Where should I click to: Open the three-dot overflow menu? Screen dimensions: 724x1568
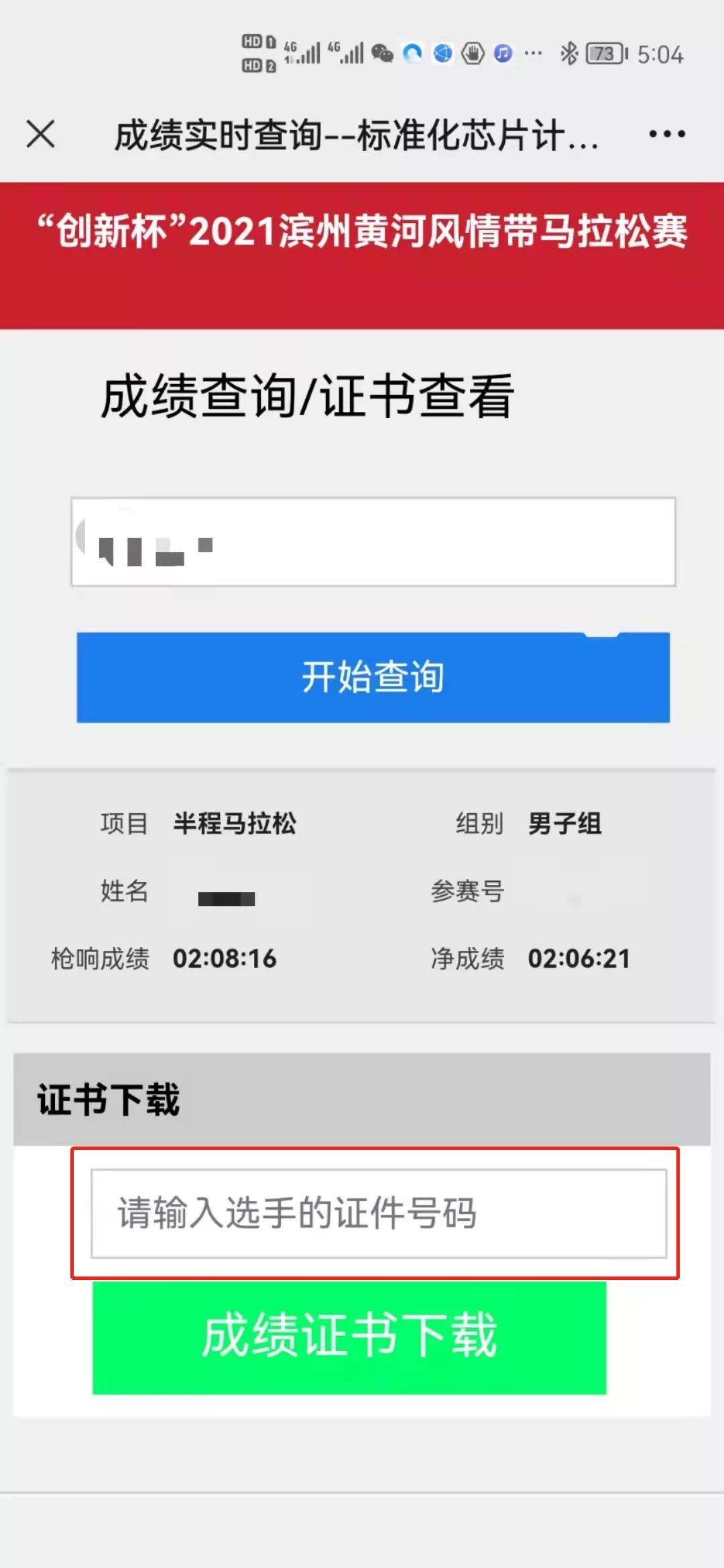click(x=666, y=134)
